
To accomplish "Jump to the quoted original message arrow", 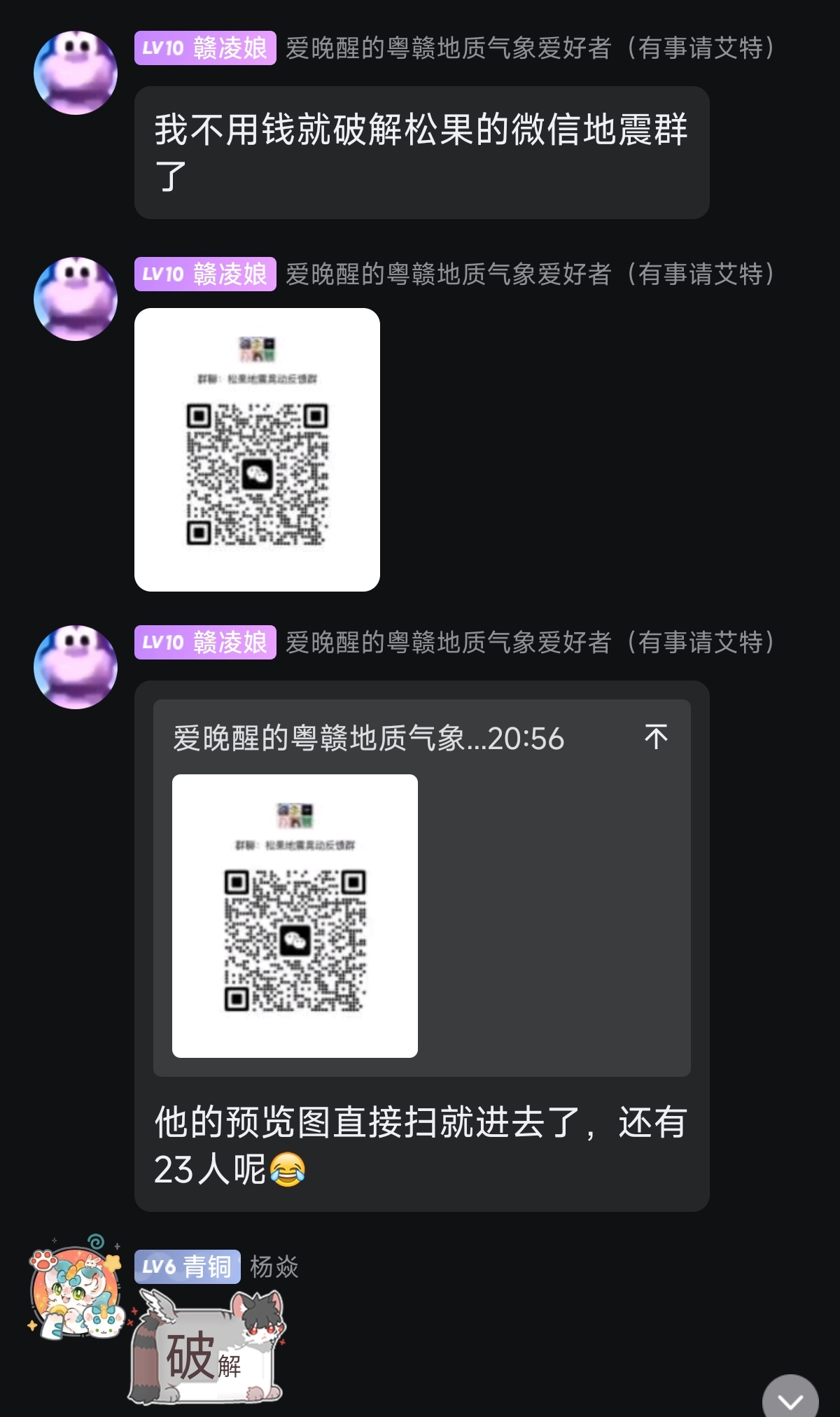I will pos(656,737).
